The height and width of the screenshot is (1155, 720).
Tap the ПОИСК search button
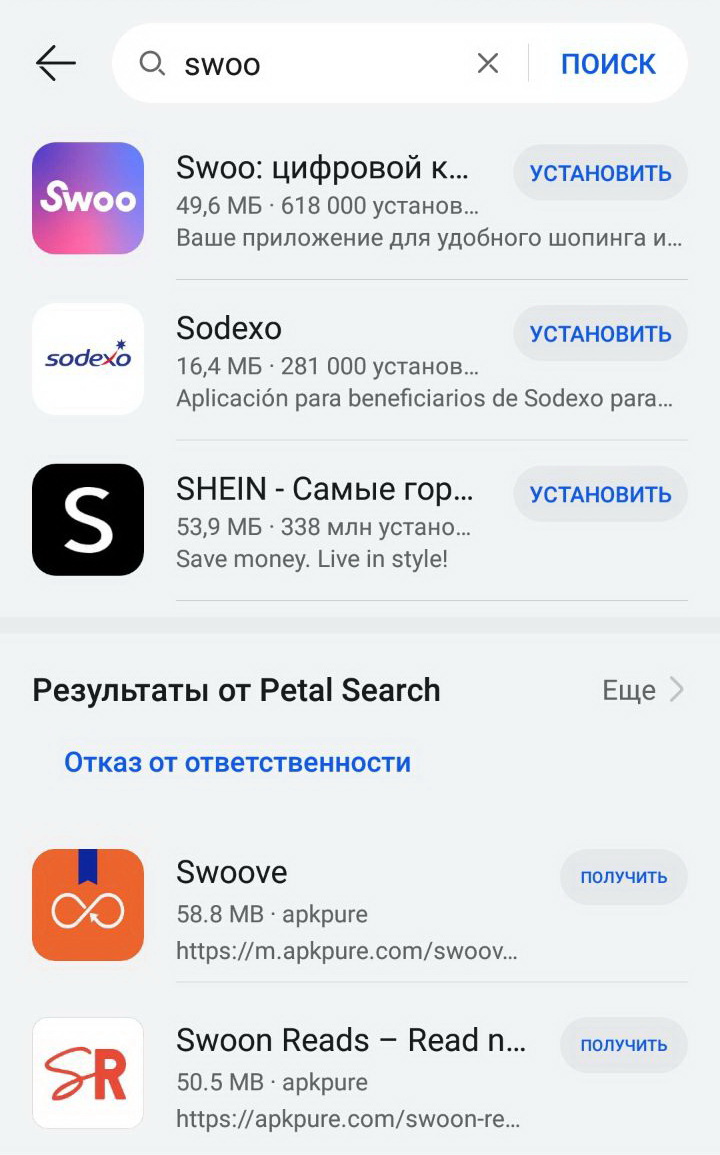608,64
